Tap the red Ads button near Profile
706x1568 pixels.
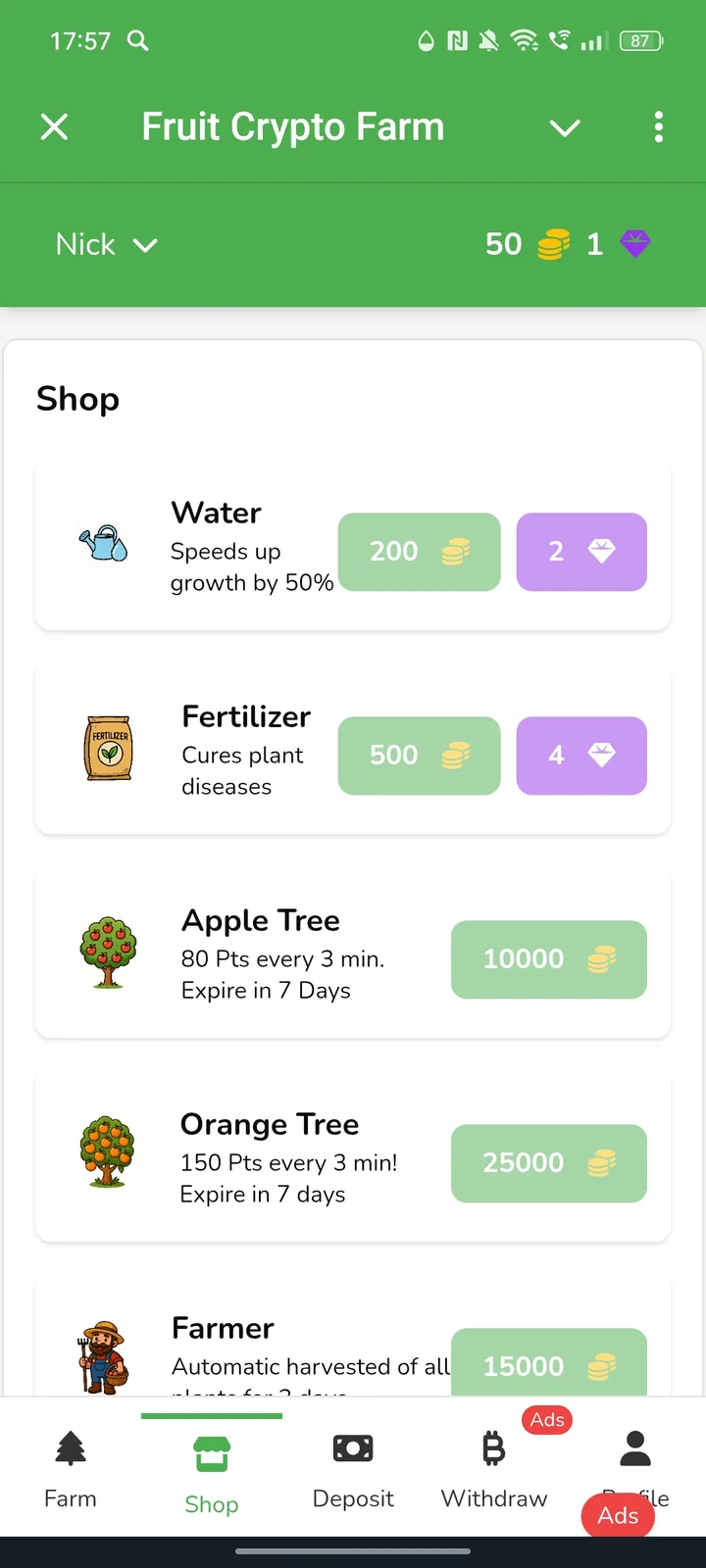point(618,1515)
